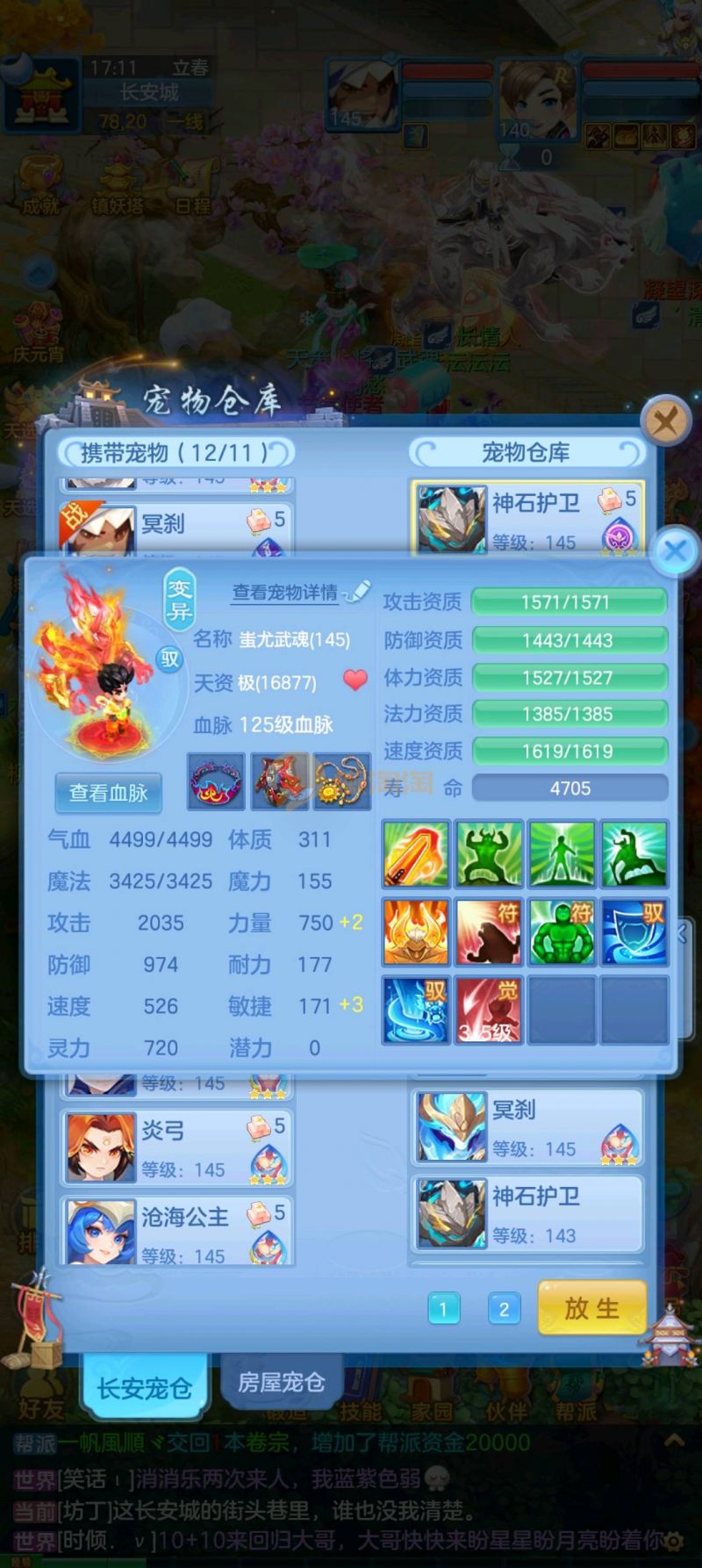This screenshot has height=1568, width=702.
Task: Inspect the pet's armor equipment slot
Action: coord(279,781)
